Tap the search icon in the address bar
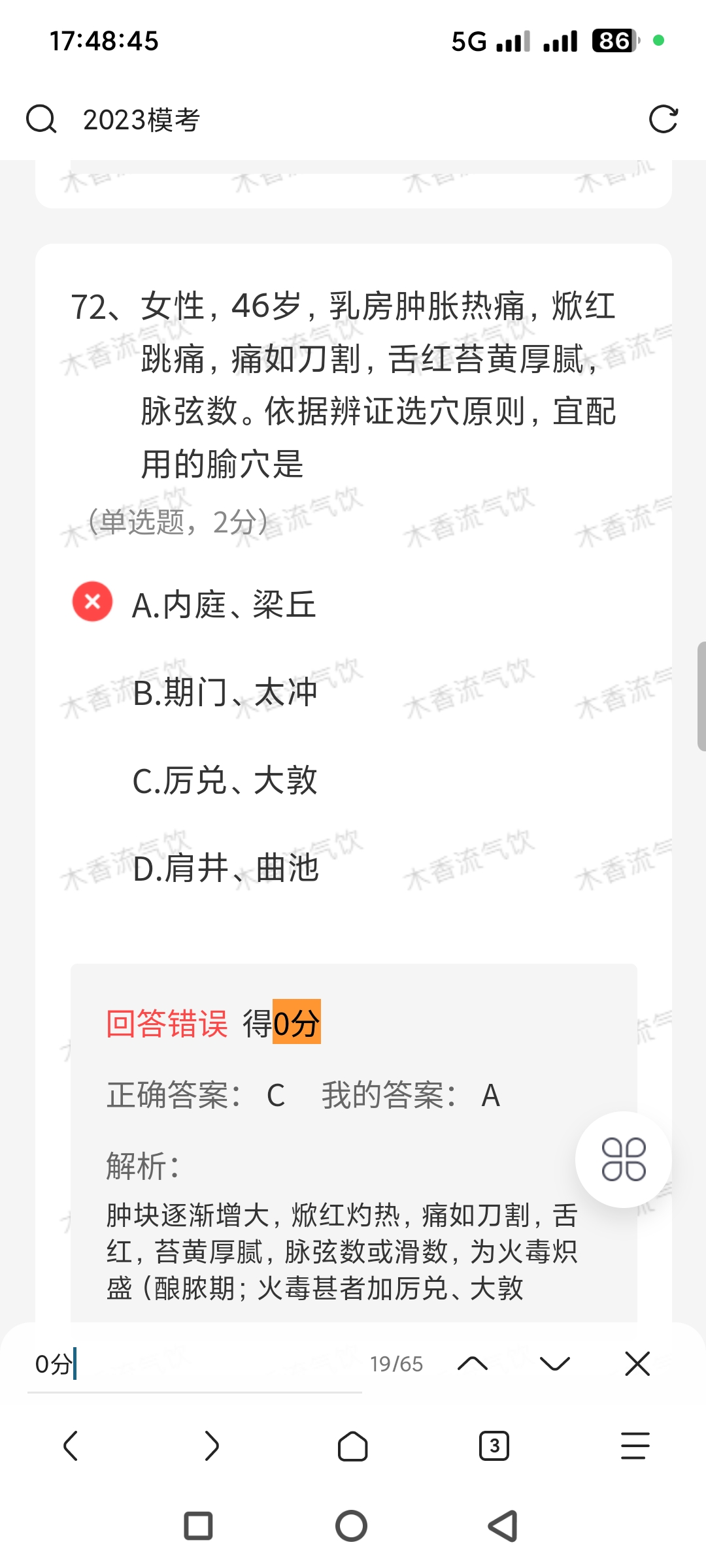Image resolution: width=706 pixels, height=1568 pixels. point(41,120)
